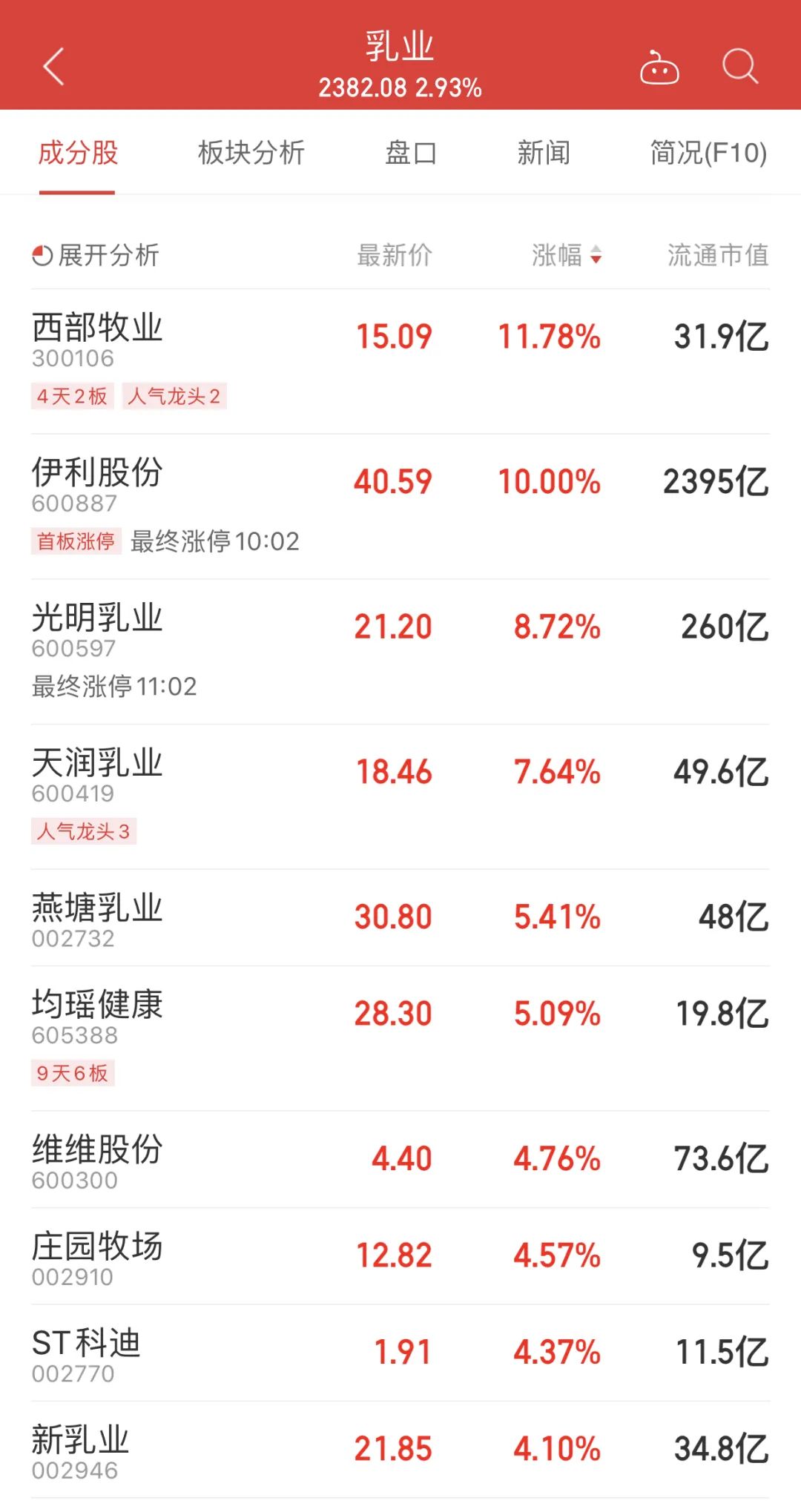The width and height of the screenshot is (801, 1512).
Task: Open stock 西部牧业 300106
Action: point(400,361)
